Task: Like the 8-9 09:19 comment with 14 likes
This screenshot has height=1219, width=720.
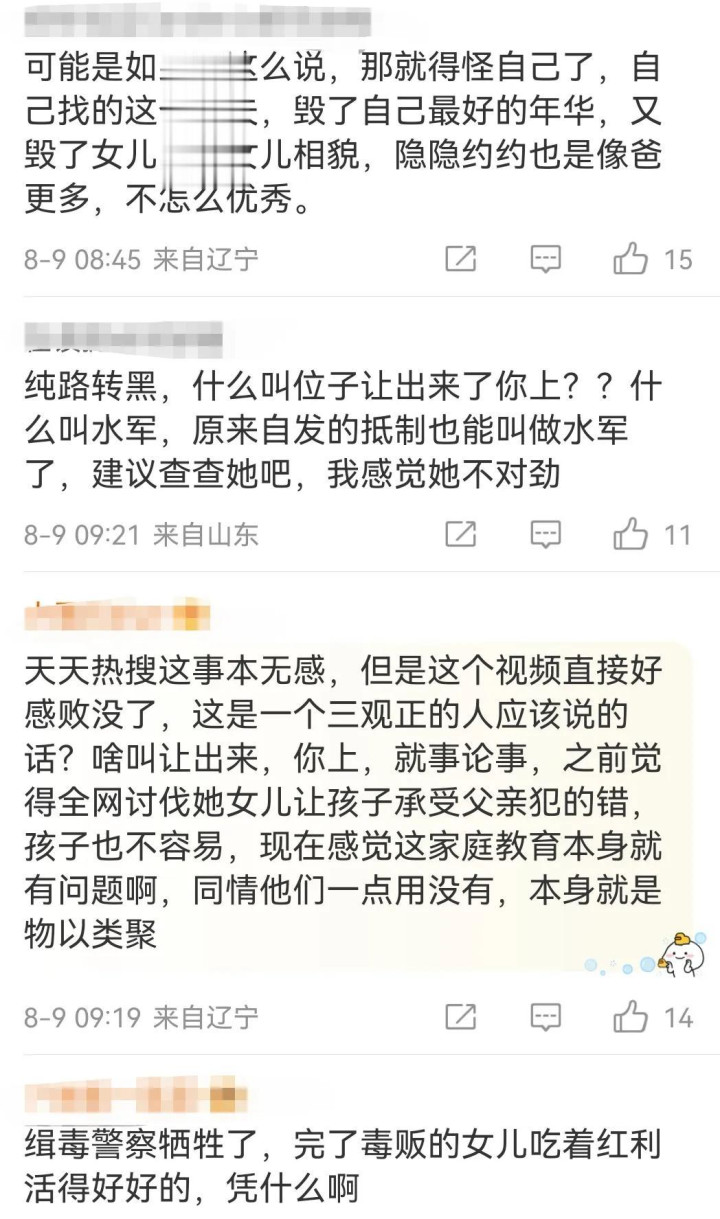Action: (x=631, y=1018)
